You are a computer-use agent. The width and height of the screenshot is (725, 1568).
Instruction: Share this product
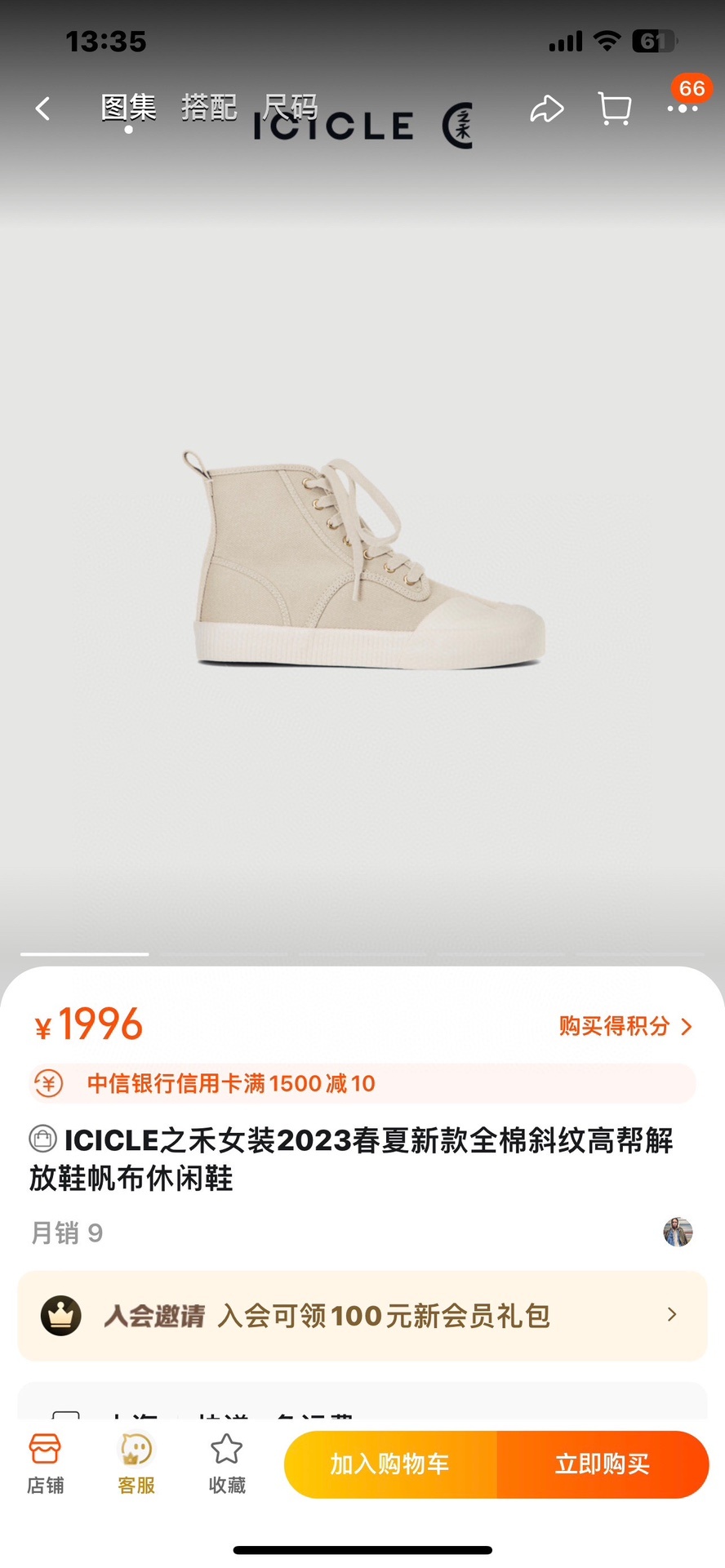tap(546, 109)
